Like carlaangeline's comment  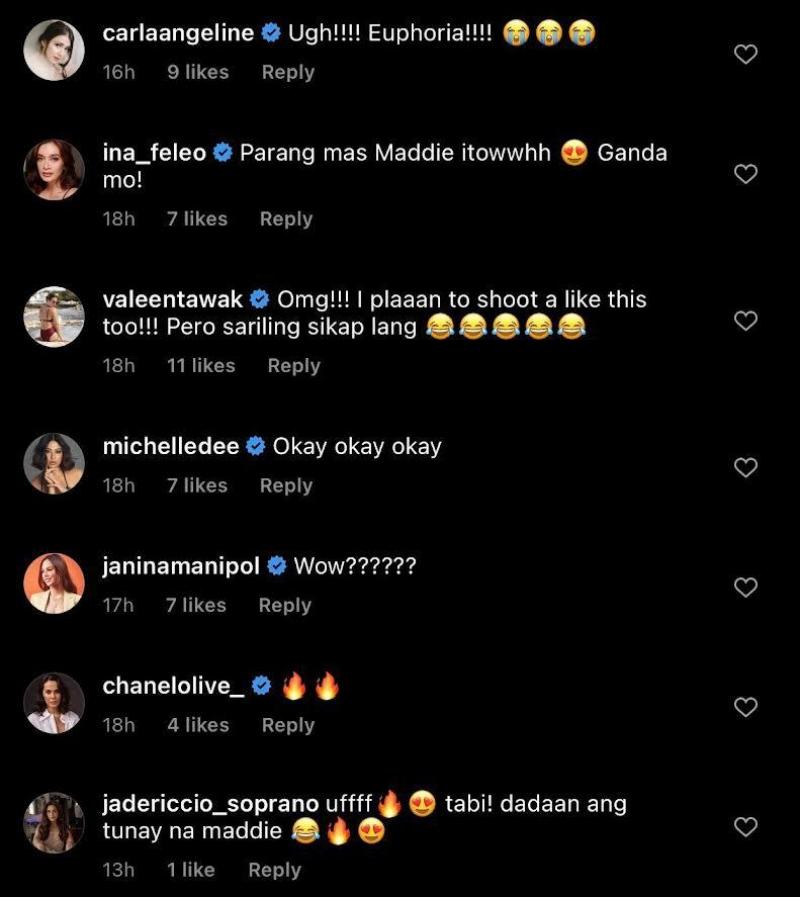point(746,54)
